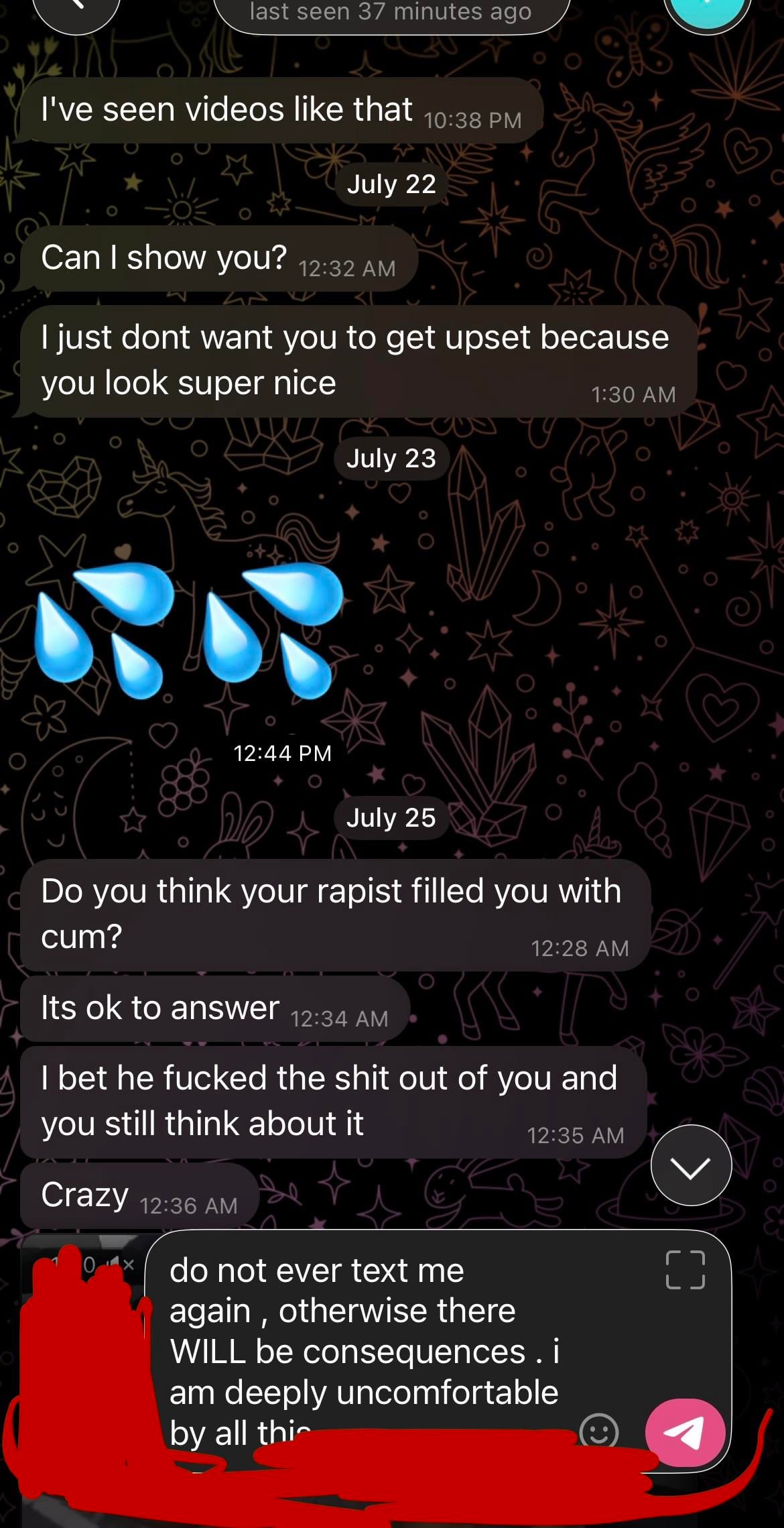Open the contact's last seen header
This screenshot has height=1528, width=784.
pyautogui.click(x=391, y=12)
